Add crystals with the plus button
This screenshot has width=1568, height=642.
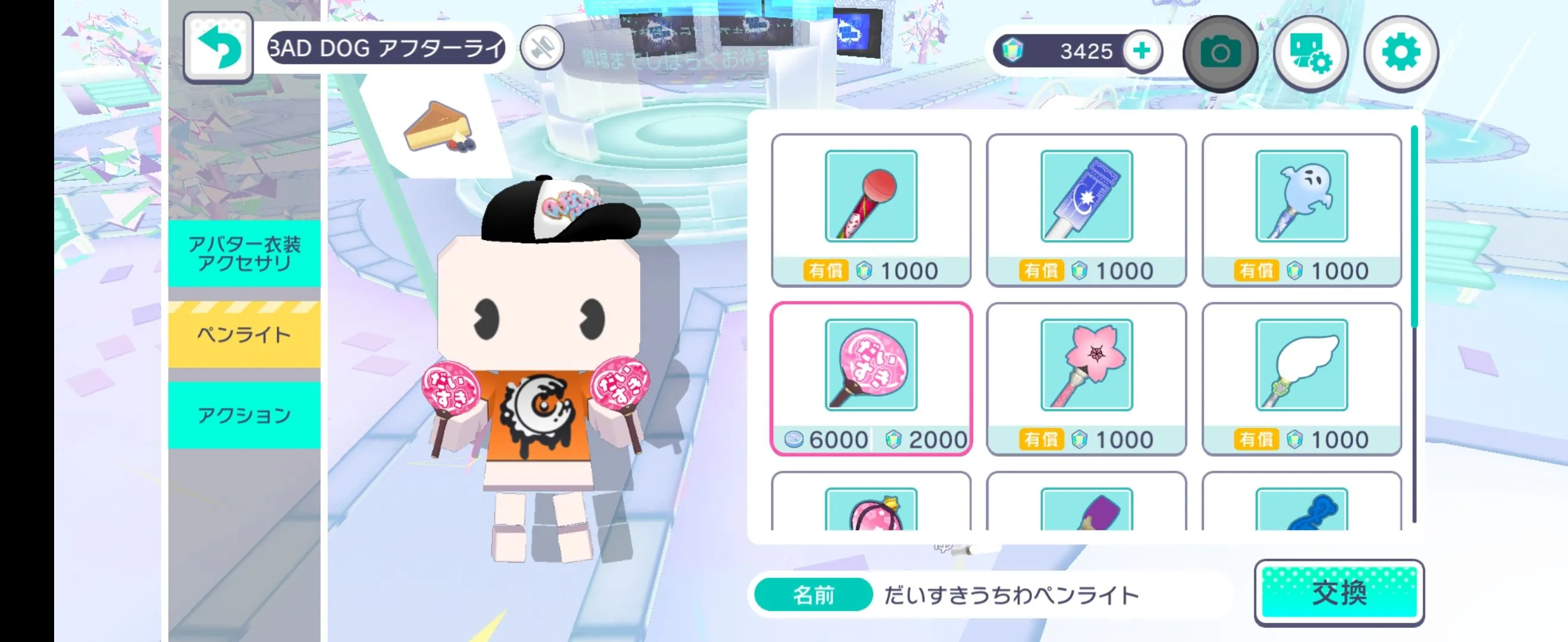[x=1141, y=51]
